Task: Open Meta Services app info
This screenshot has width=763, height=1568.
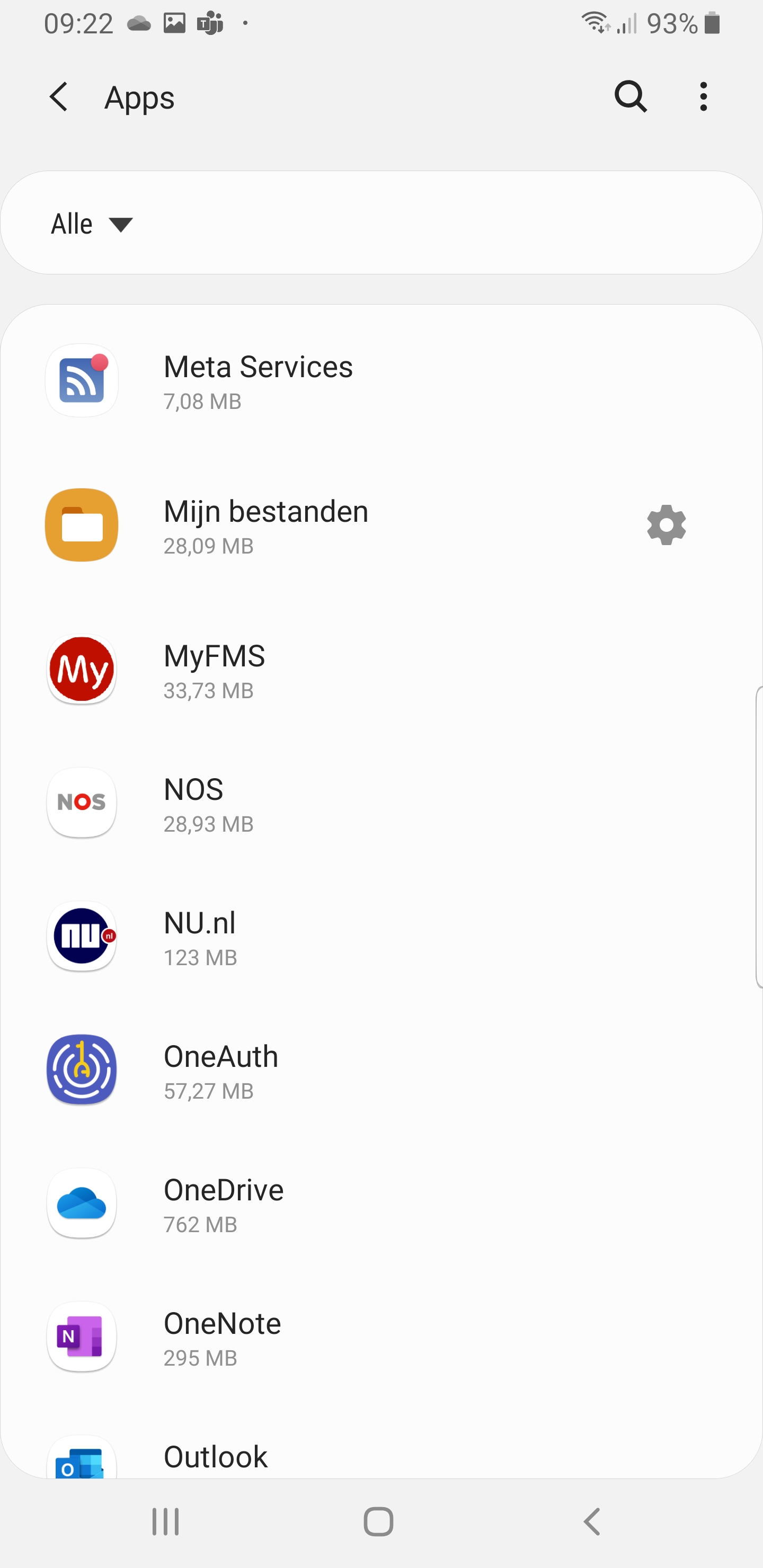Action: point(381,380)
